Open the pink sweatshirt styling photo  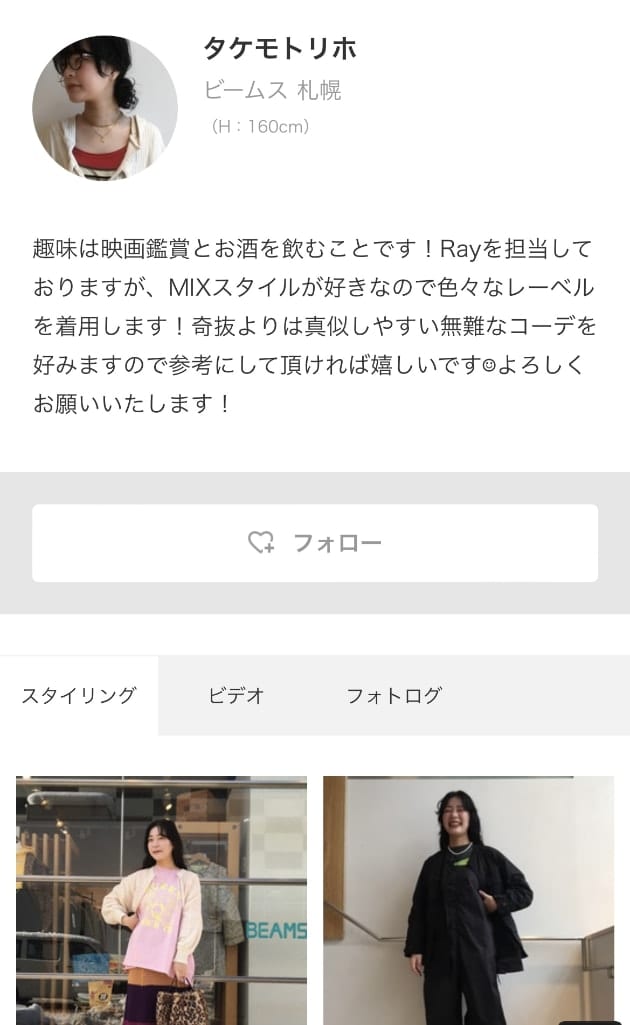(161, 900)
